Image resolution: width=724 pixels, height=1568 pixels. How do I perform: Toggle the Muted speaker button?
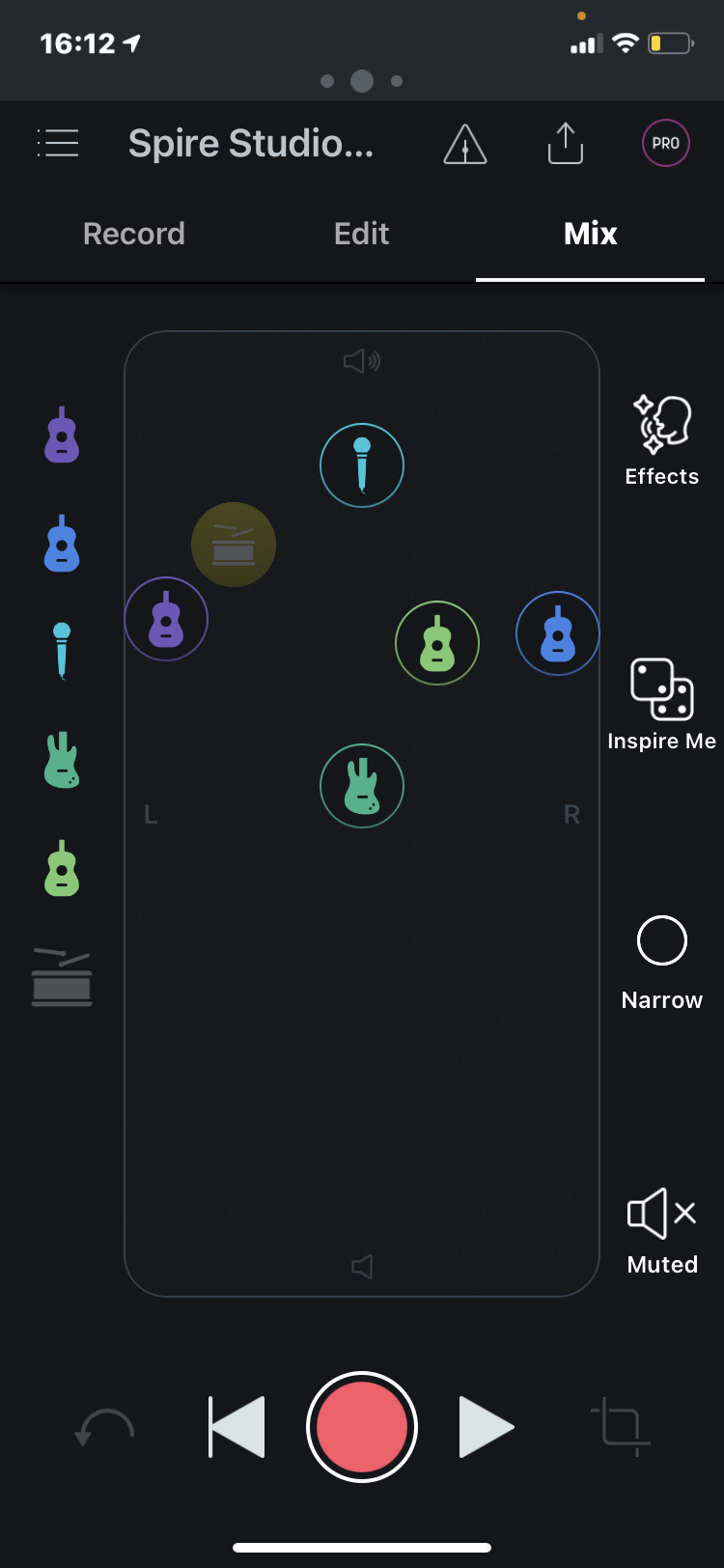point(662,1230)
